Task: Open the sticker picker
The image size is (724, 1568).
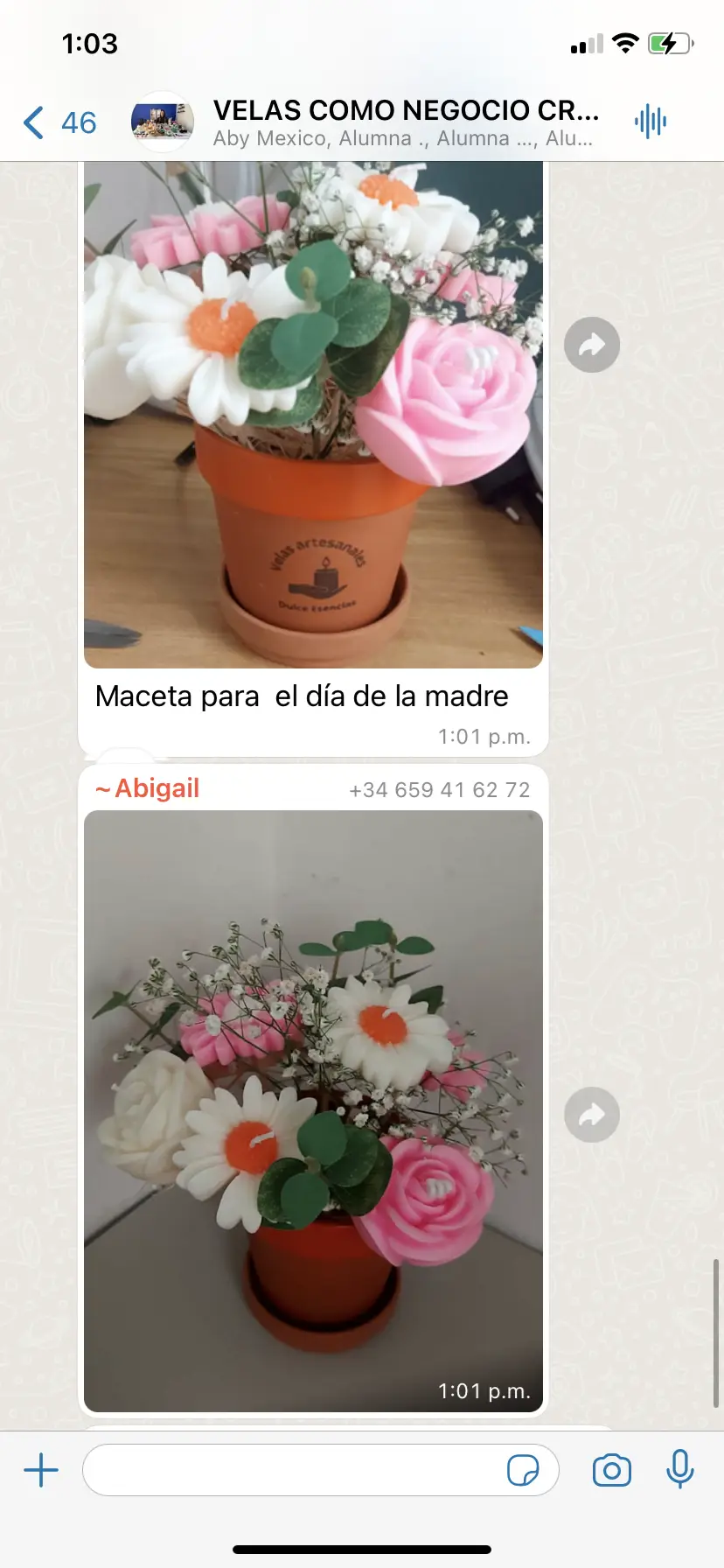Action: [x=523, y=1470]
